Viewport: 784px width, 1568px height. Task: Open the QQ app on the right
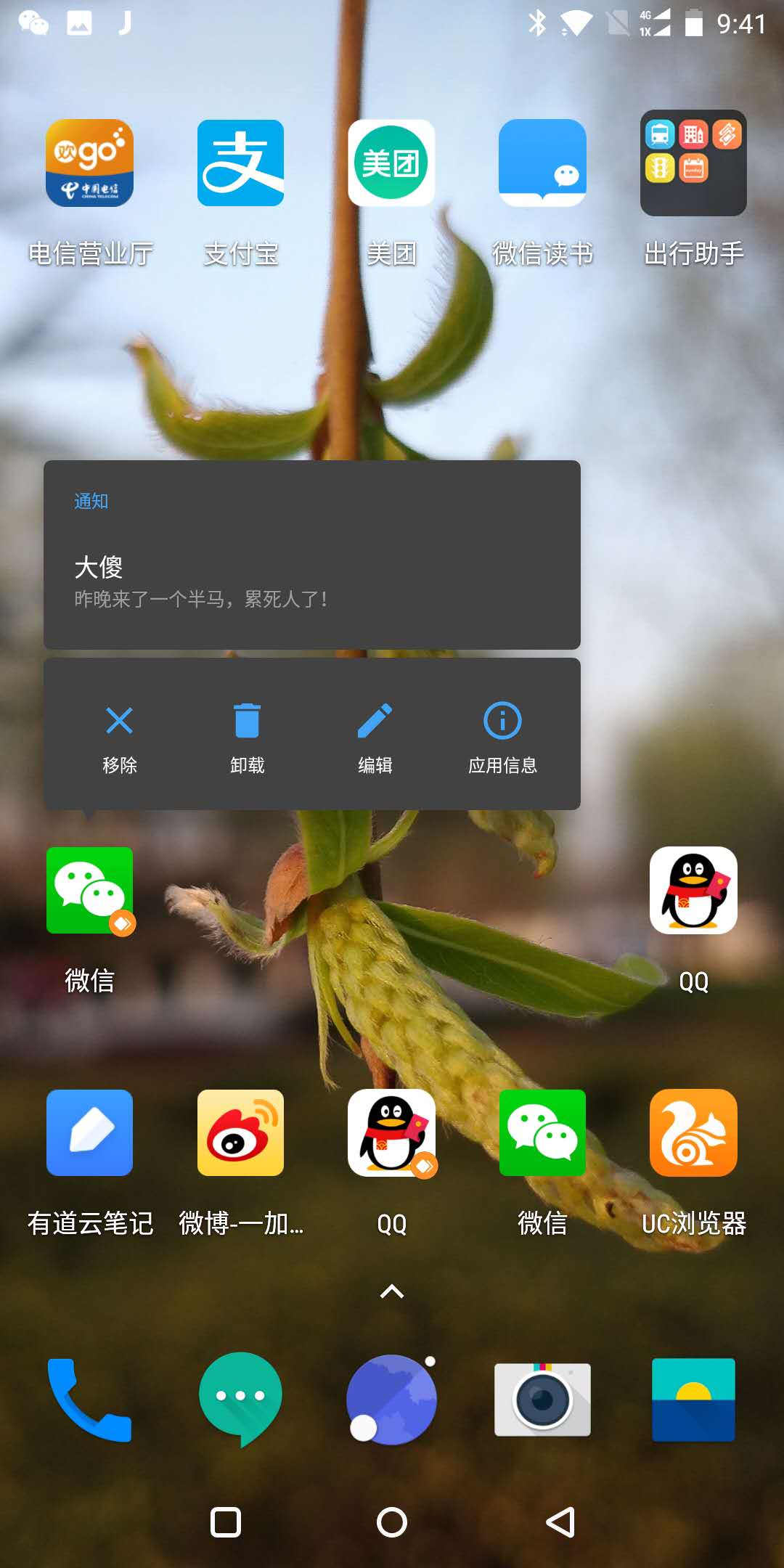click(693, 891)
